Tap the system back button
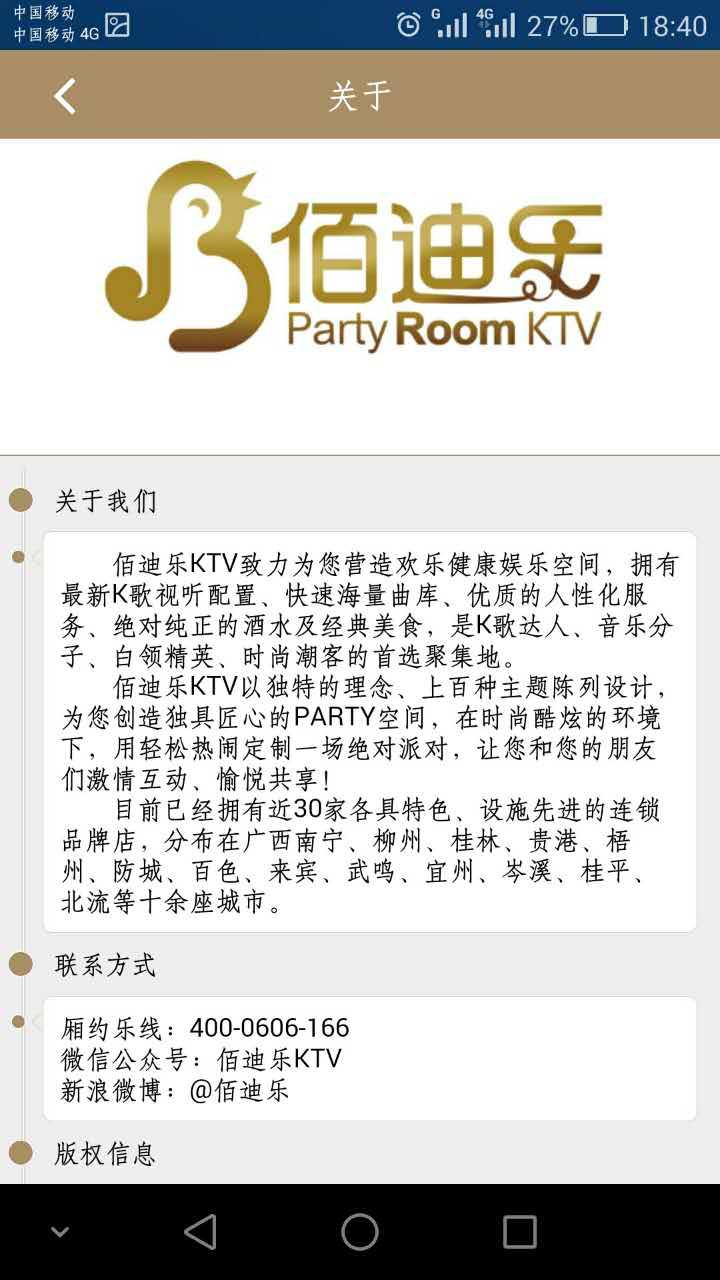 pyautogui.click(x=201, y=1232)
